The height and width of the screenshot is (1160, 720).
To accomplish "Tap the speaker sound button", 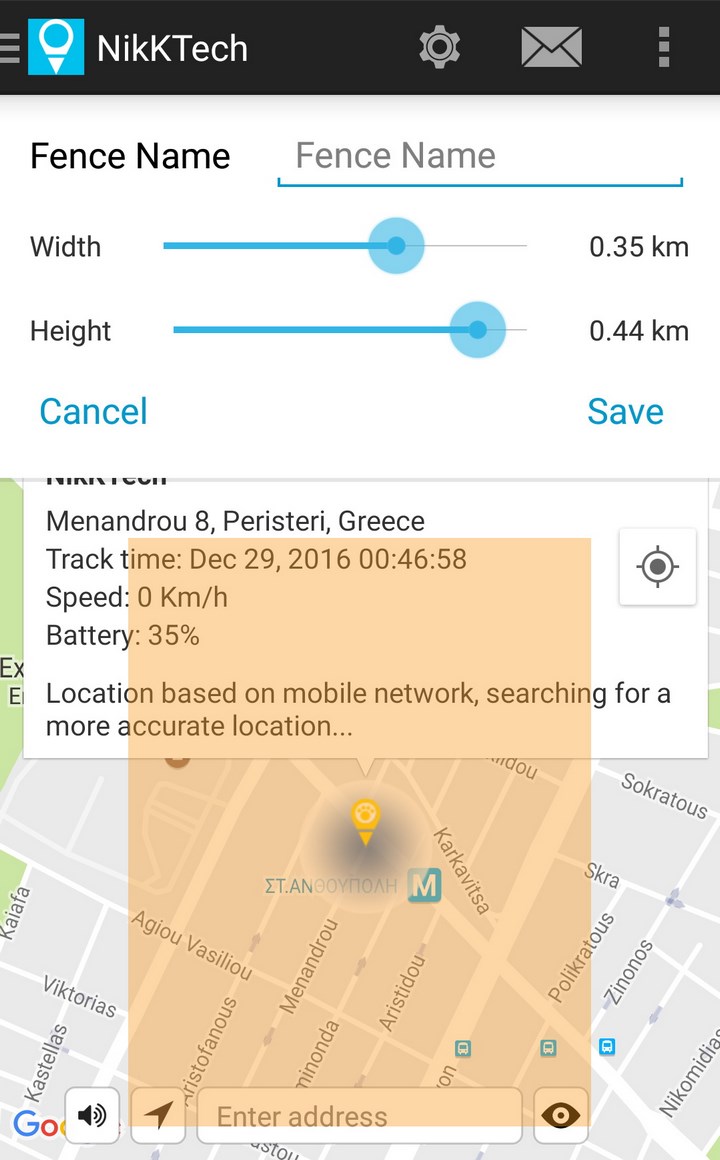I will (92, 1114).
